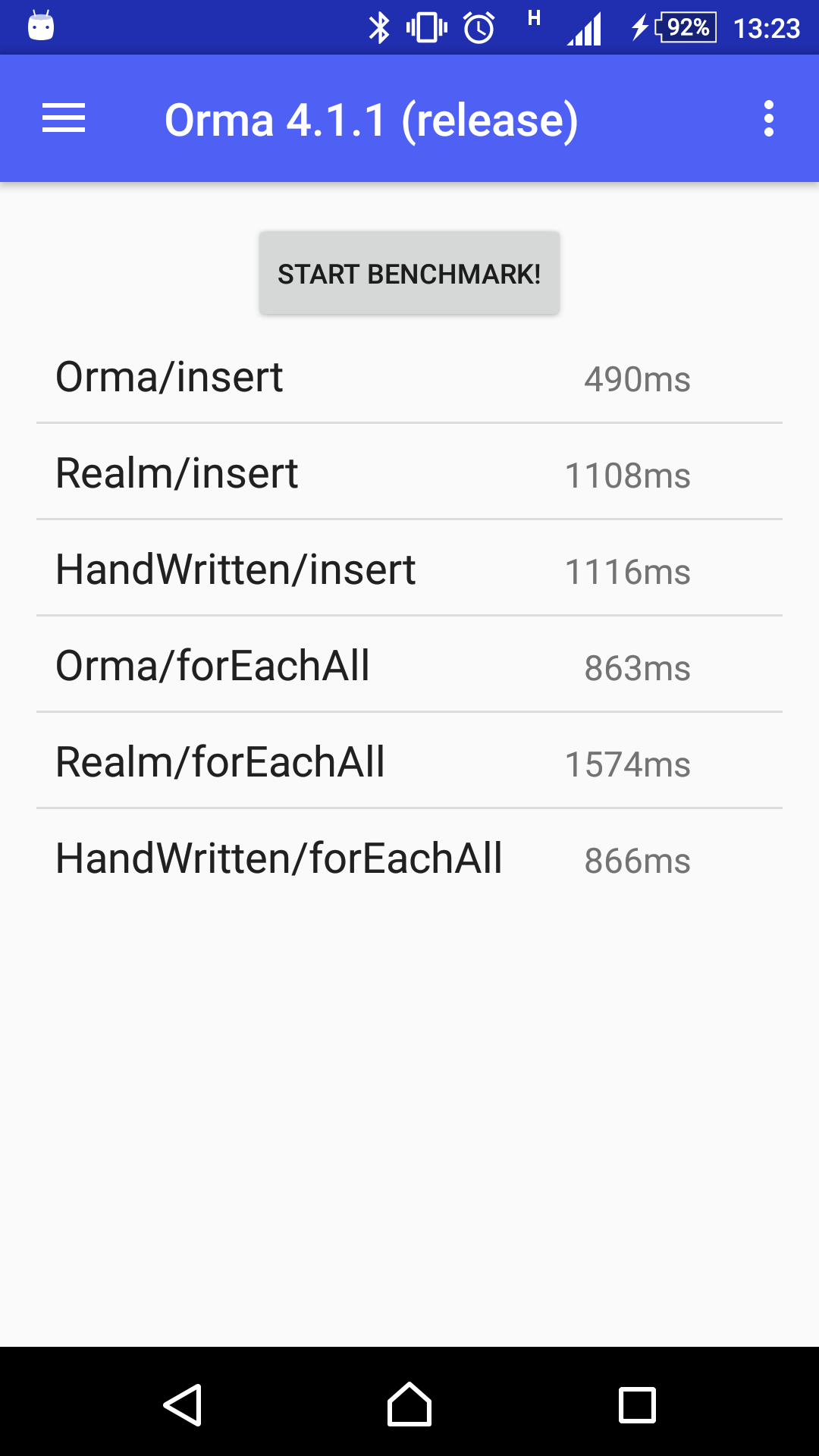Image resolution: width=819 pixels, height=1456 pixels.
Task: Open the overflow options menu
Action: click(769, 119)
